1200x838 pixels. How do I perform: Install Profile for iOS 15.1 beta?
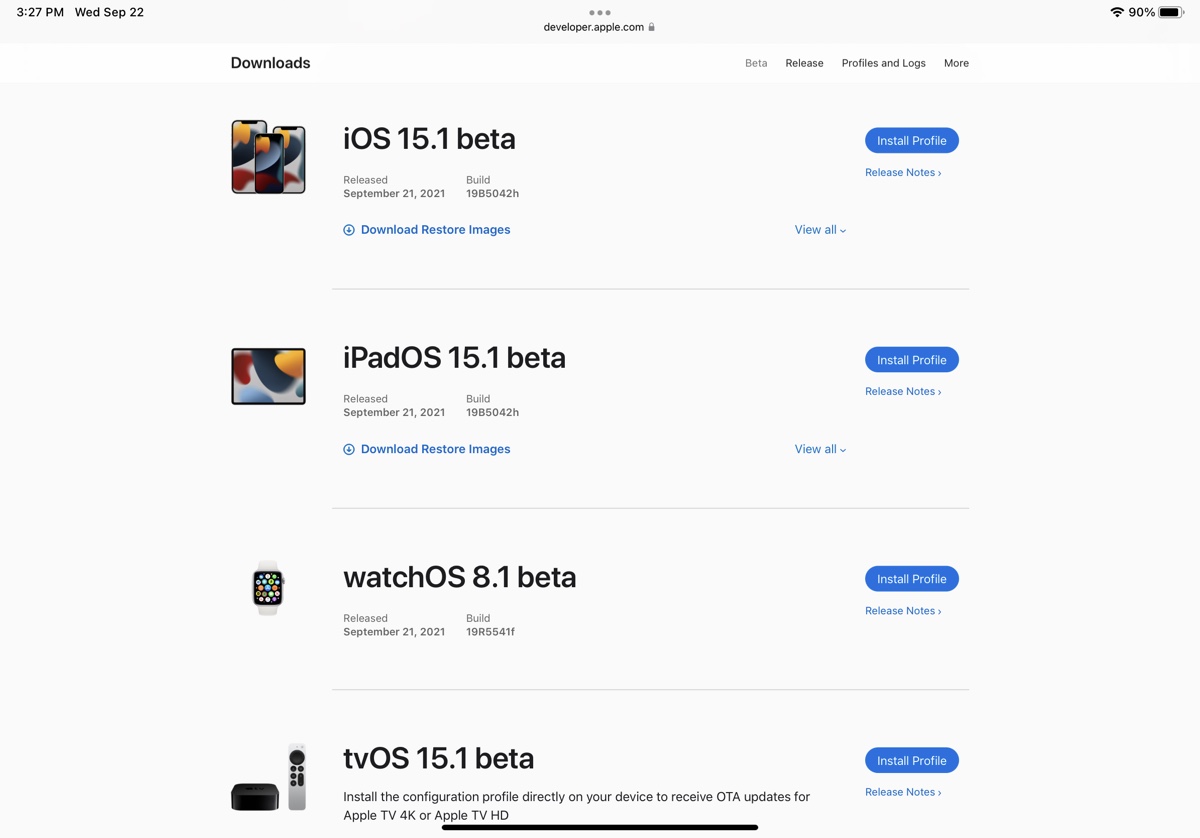point(911,141)
